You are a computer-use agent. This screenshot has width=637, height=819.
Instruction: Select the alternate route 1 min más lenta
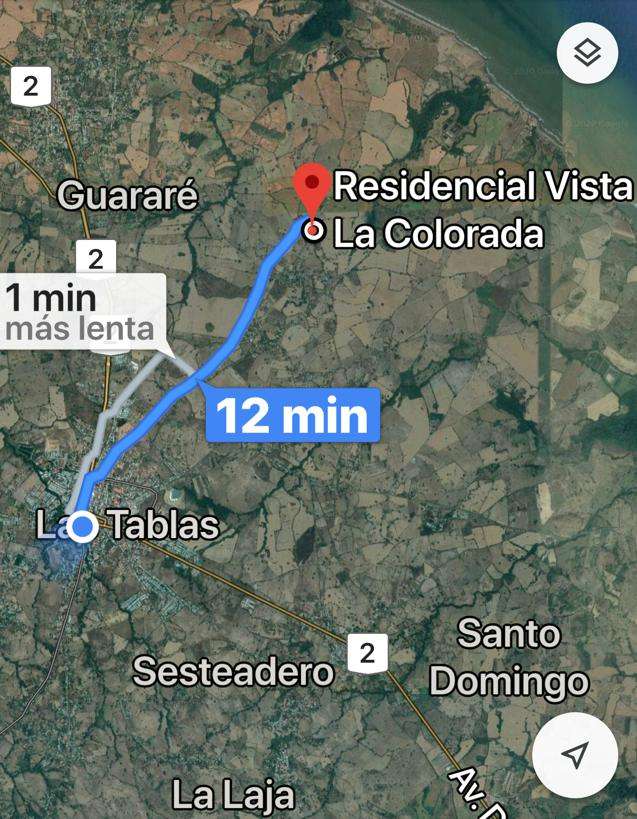pyautogui.click(x=80, y=312)
